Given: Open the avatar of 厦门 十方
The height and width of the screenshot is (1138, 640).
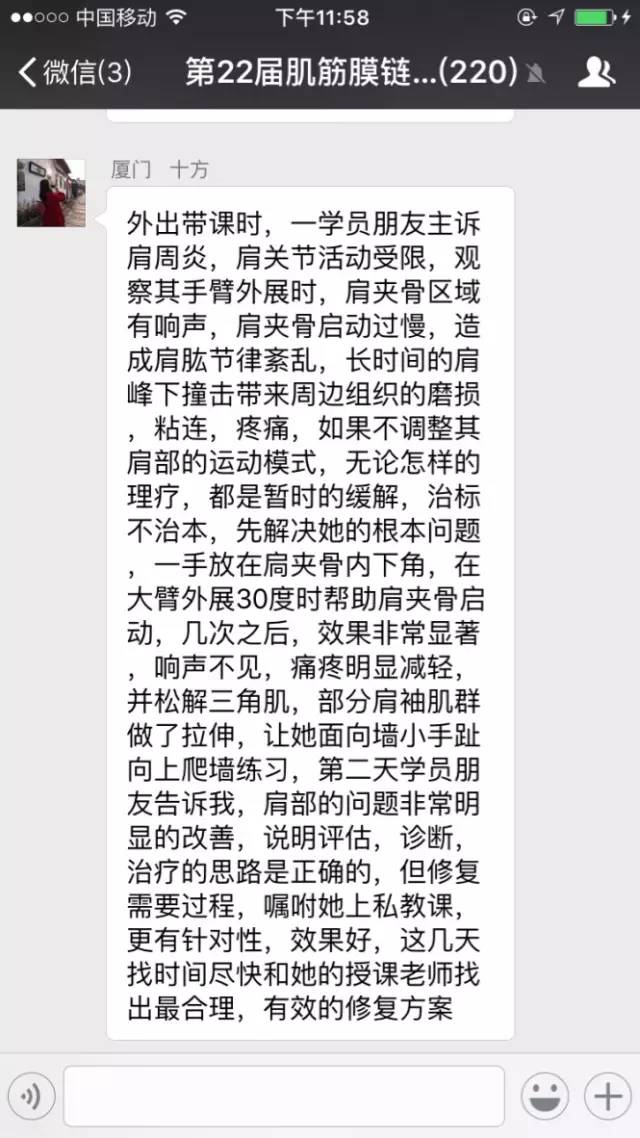Looking at the screenshot, I should tap(52, 193).
